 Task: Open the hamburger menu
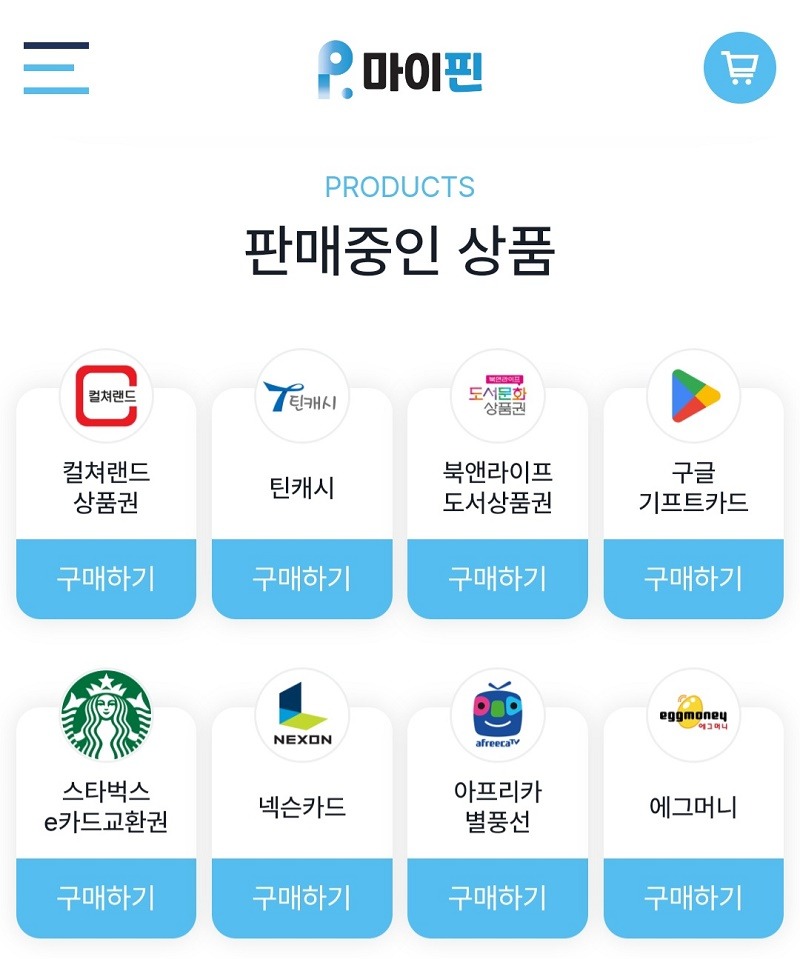(56, 68)
